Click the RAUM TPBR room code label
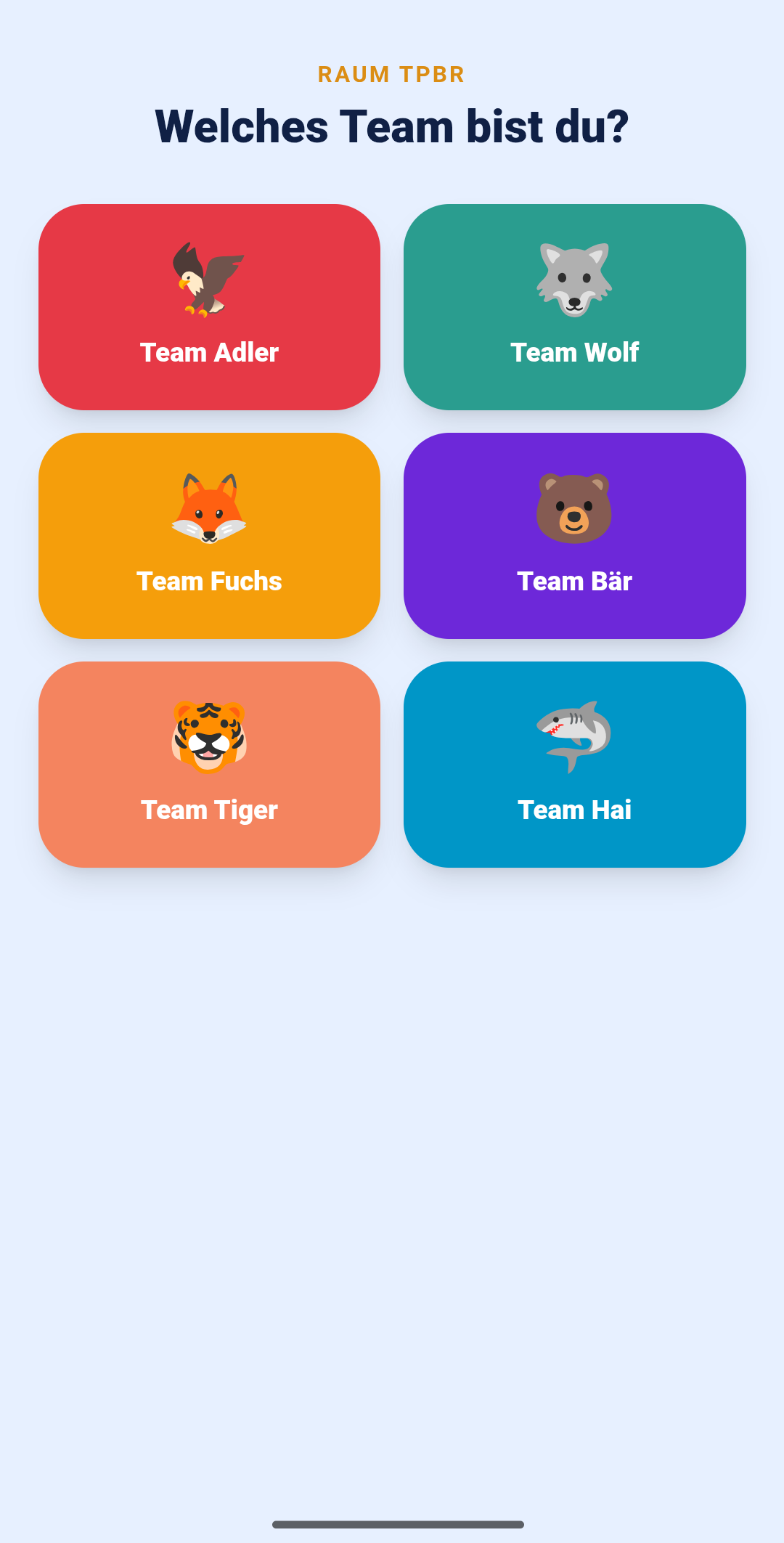784x1543 pixels. [x=391, y=73]
